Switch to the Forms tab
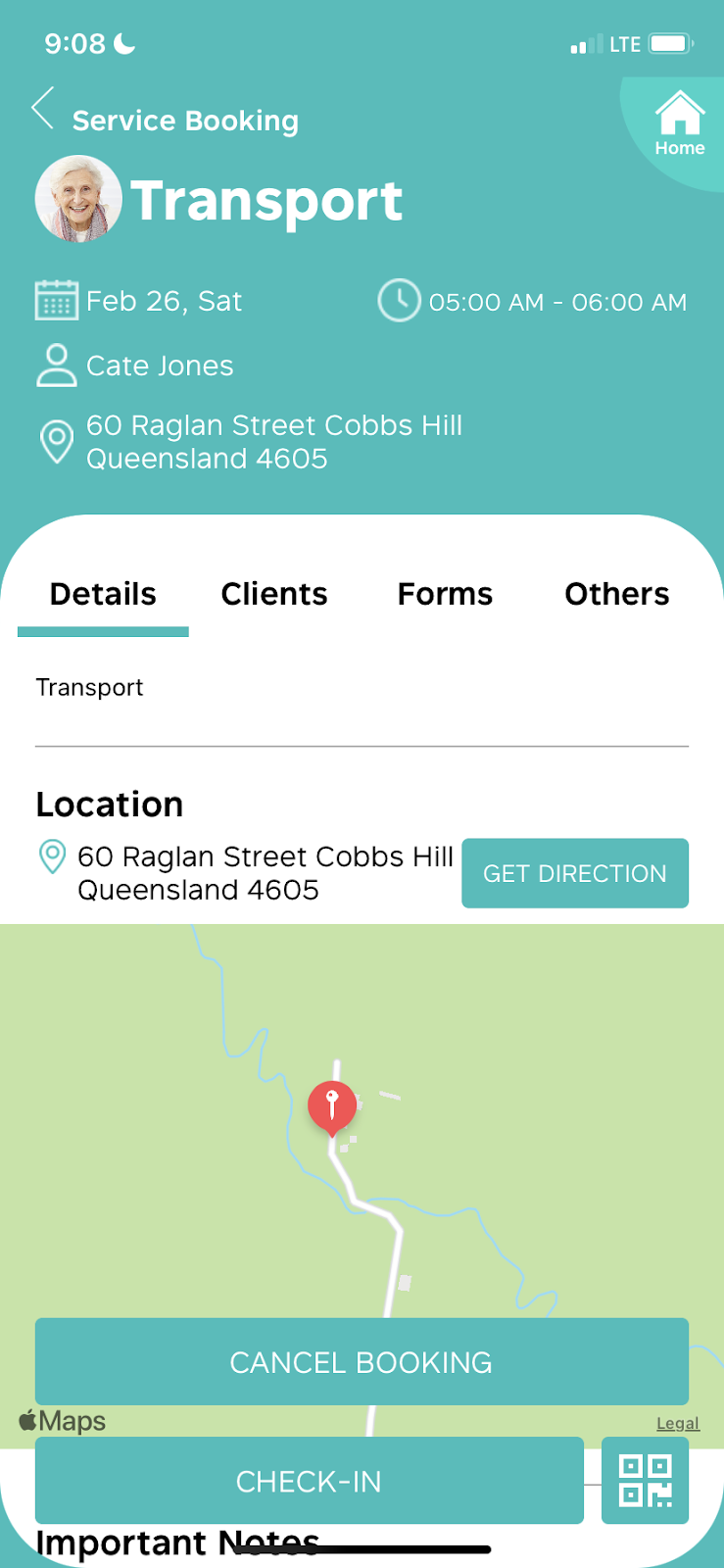724x1568 pixels. pyautogui.click(x=445, y=594)
